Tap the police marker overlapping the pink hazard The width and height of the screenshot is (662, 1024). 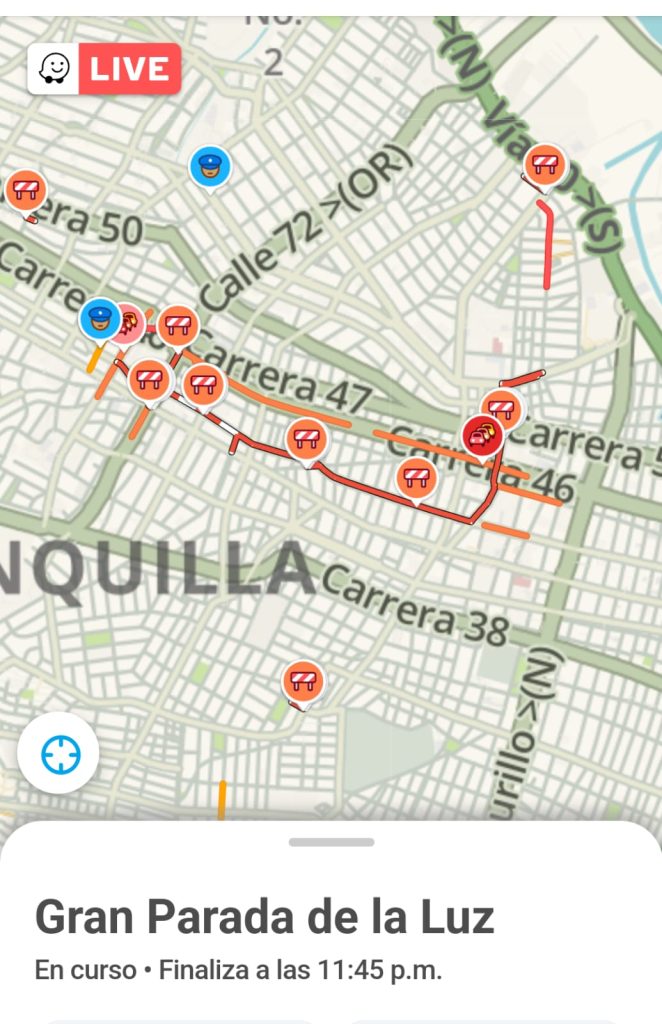pos(99,318)
